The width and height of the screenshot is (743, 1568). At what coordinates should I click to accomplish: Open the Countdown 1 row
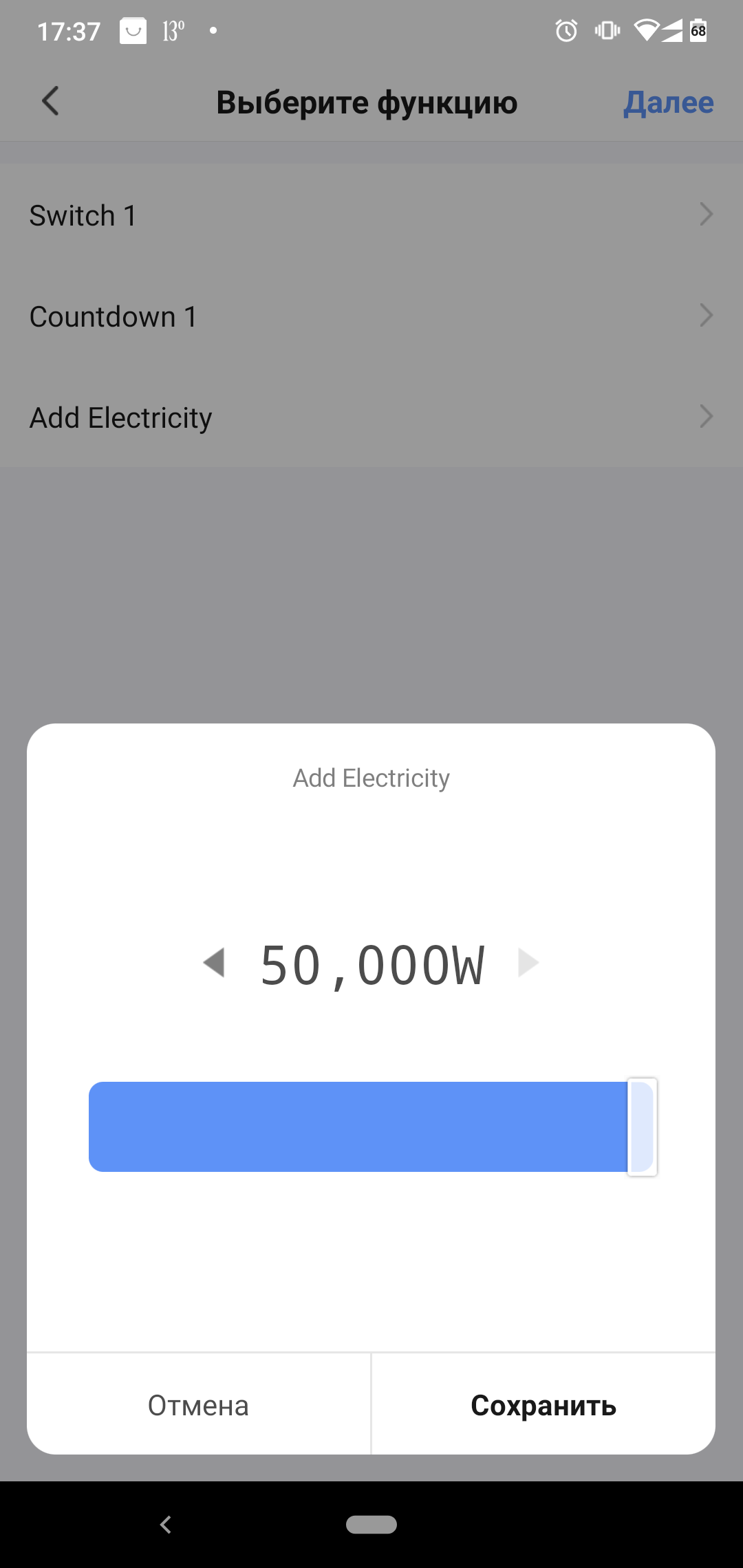click(x=371, y=316)
